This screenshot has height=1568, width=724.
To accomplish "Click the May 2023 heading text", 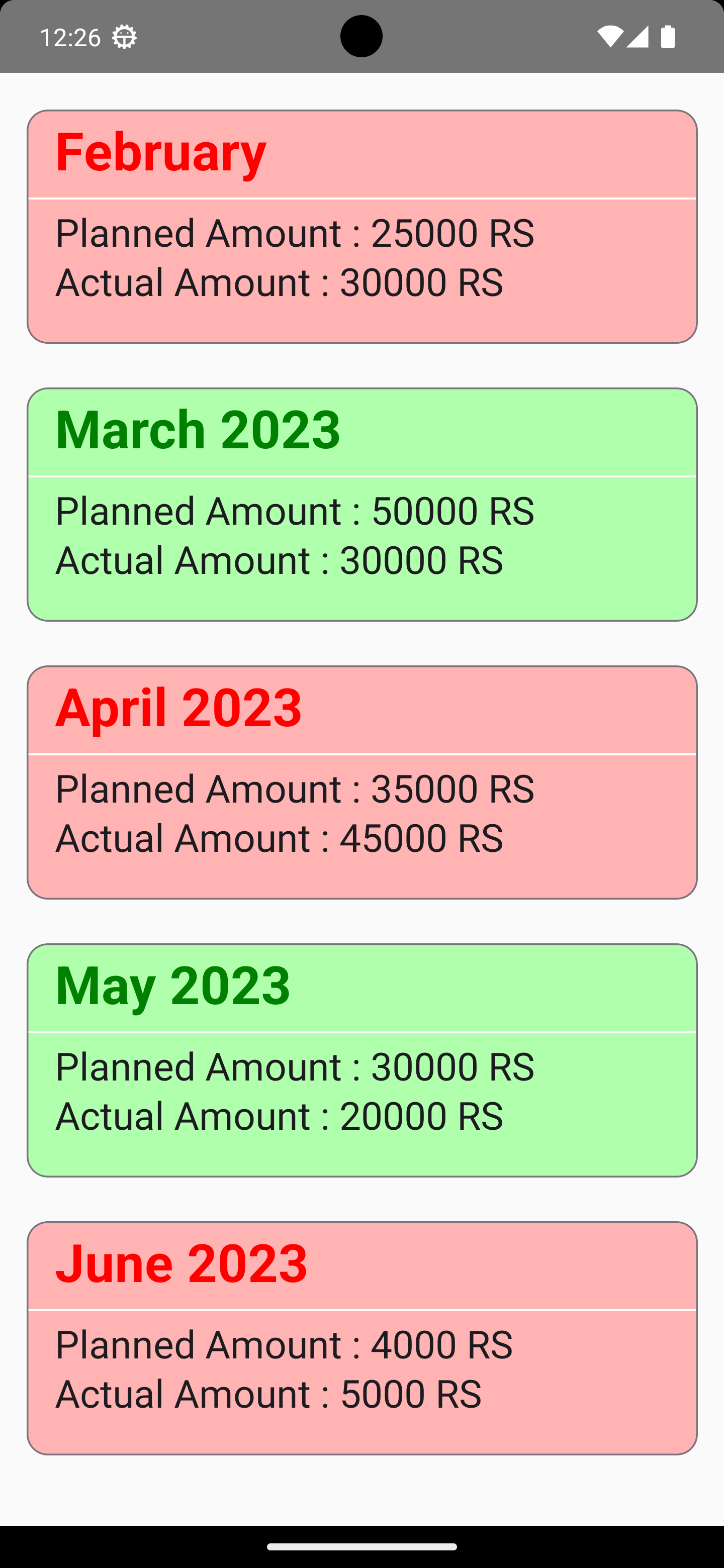I will 173,986.
